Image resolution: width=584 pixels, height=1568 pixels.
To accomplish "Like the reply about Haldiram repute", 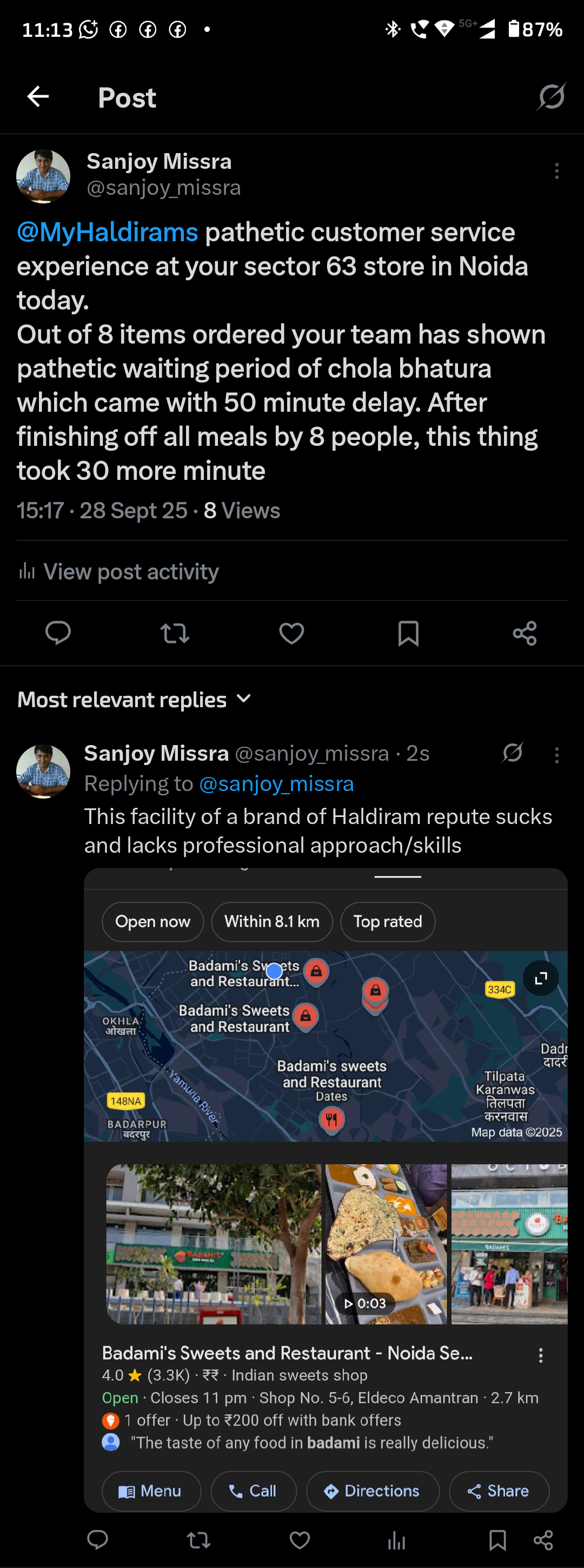I will [x=300, y=1540].
